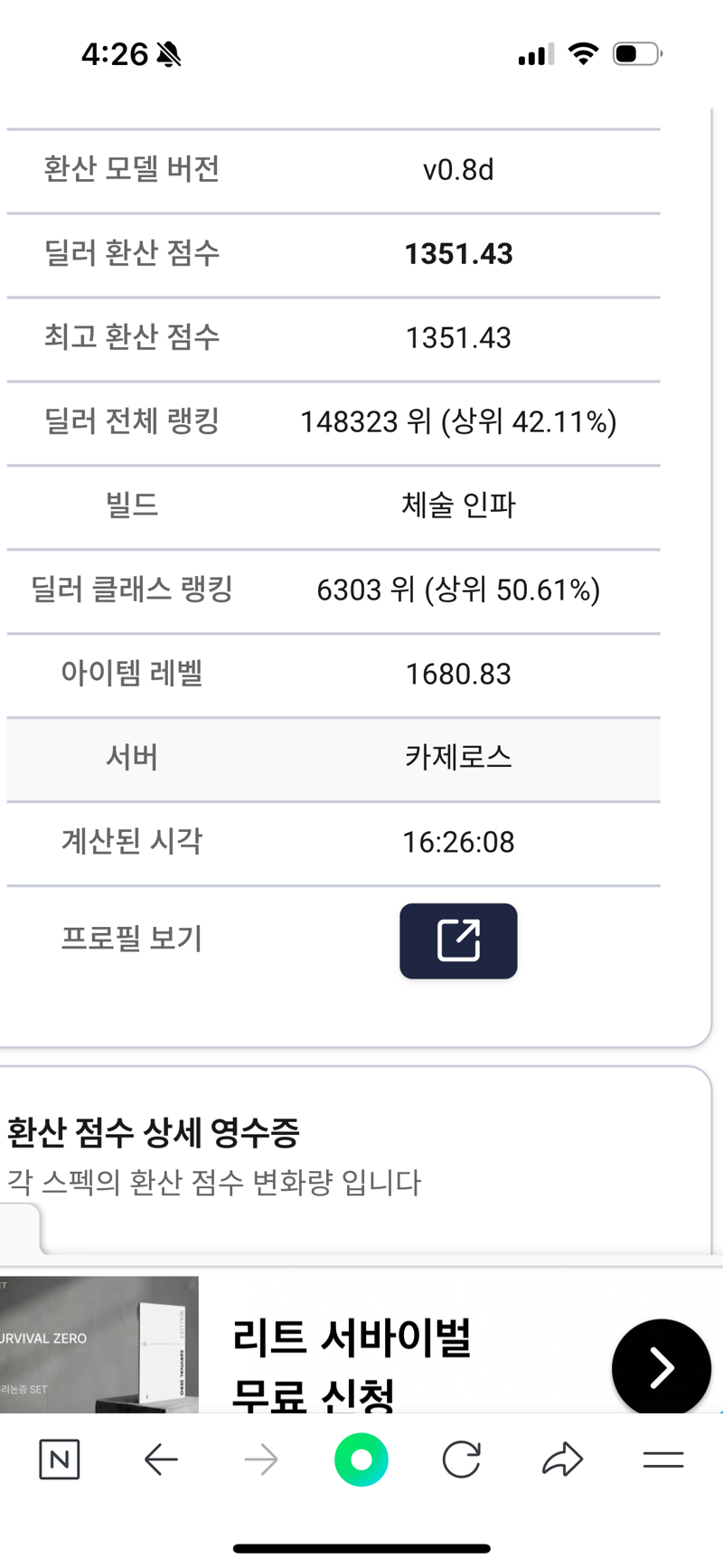
Task: Share this page
Action: click(x=562, y=1459)
